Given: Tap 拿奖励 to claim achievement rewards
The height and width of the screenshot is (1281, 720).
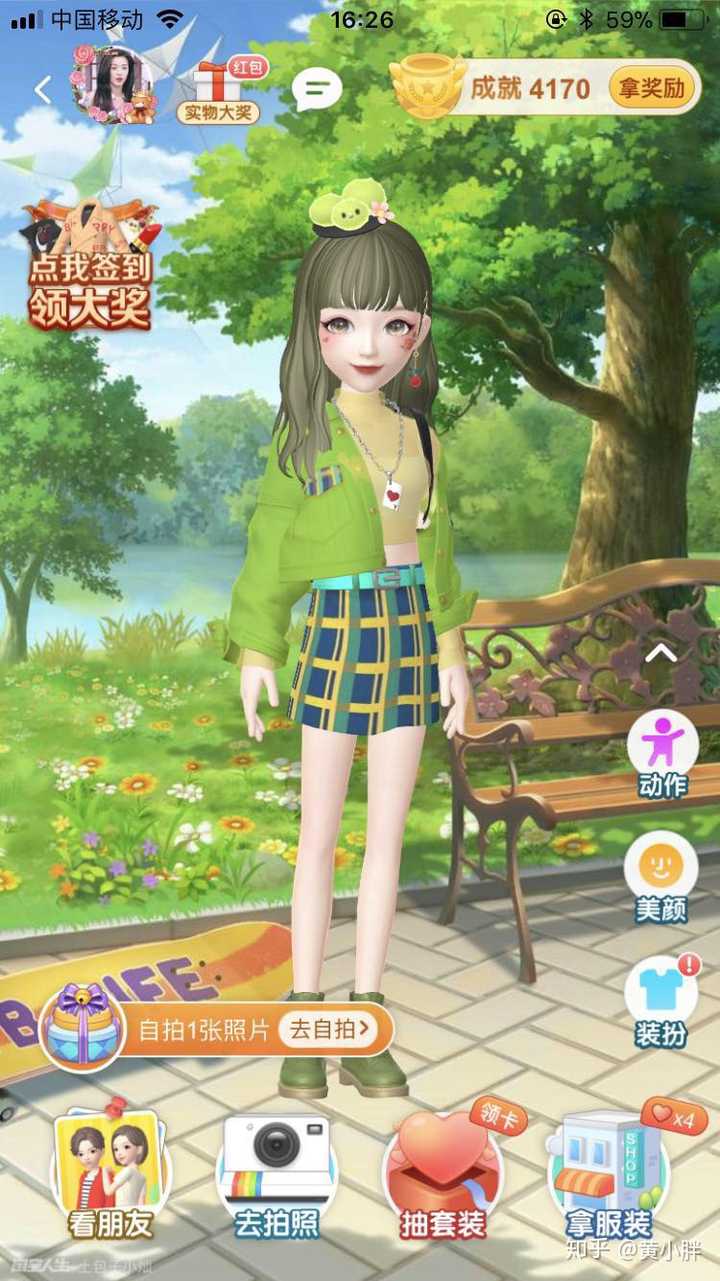Looking at the screenshot, I should click(x=651, y=88).
